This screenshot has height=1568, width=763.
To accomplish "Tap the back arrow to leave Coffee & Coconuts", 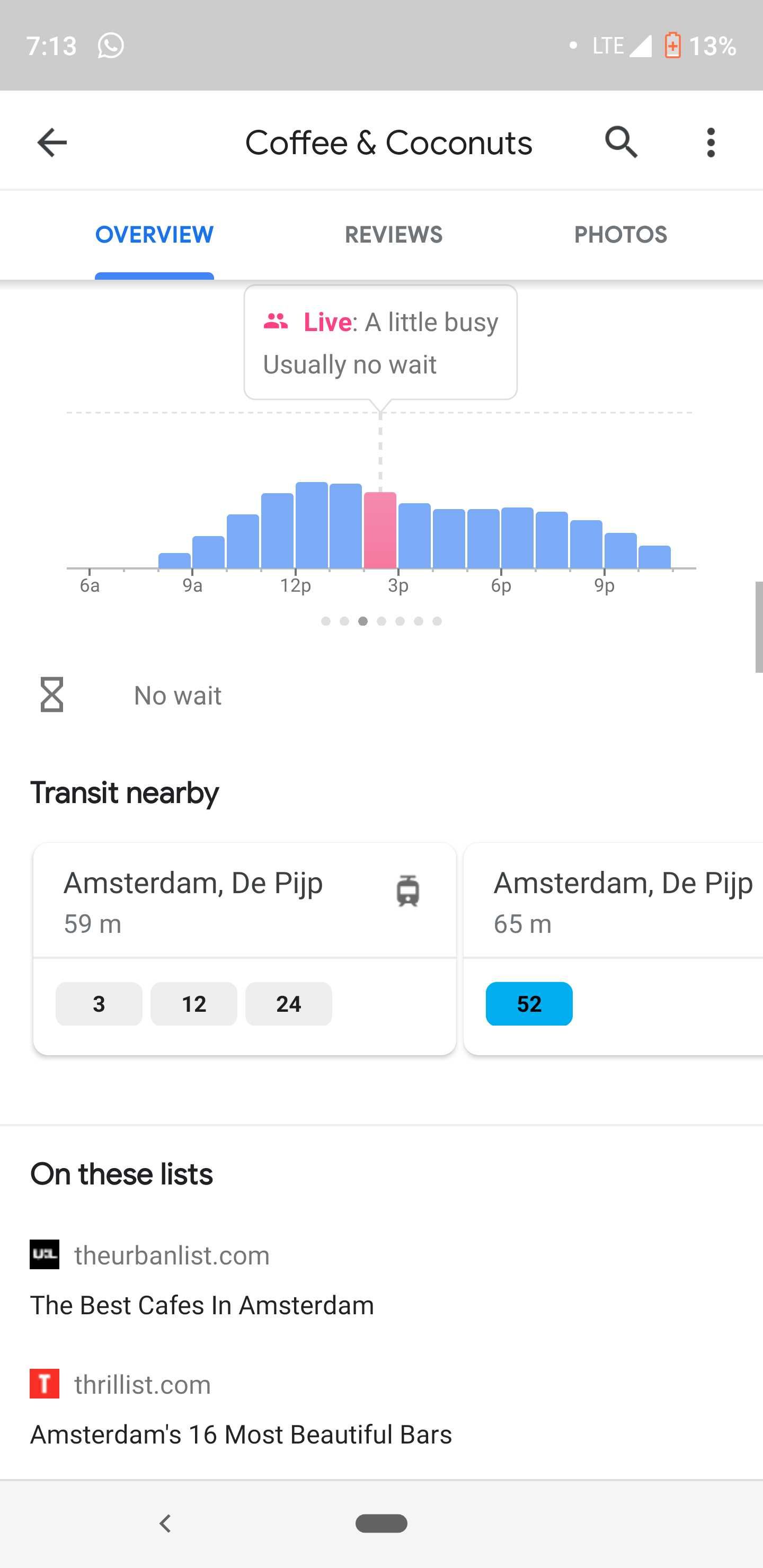I will (x=51, y=142).
